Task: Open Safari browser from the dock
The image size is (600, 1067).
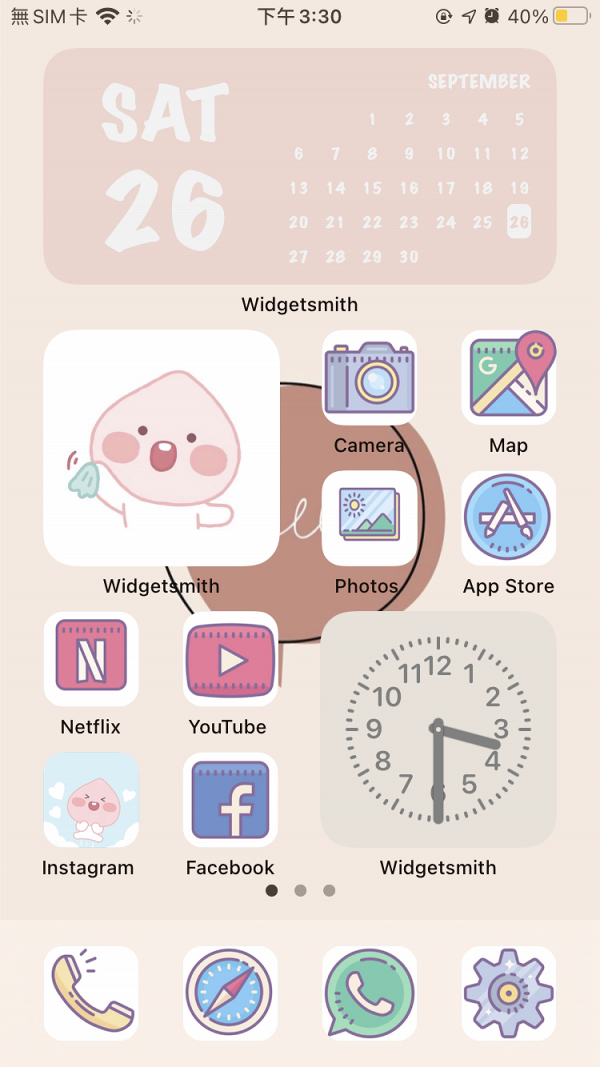Action: [230, 993]
